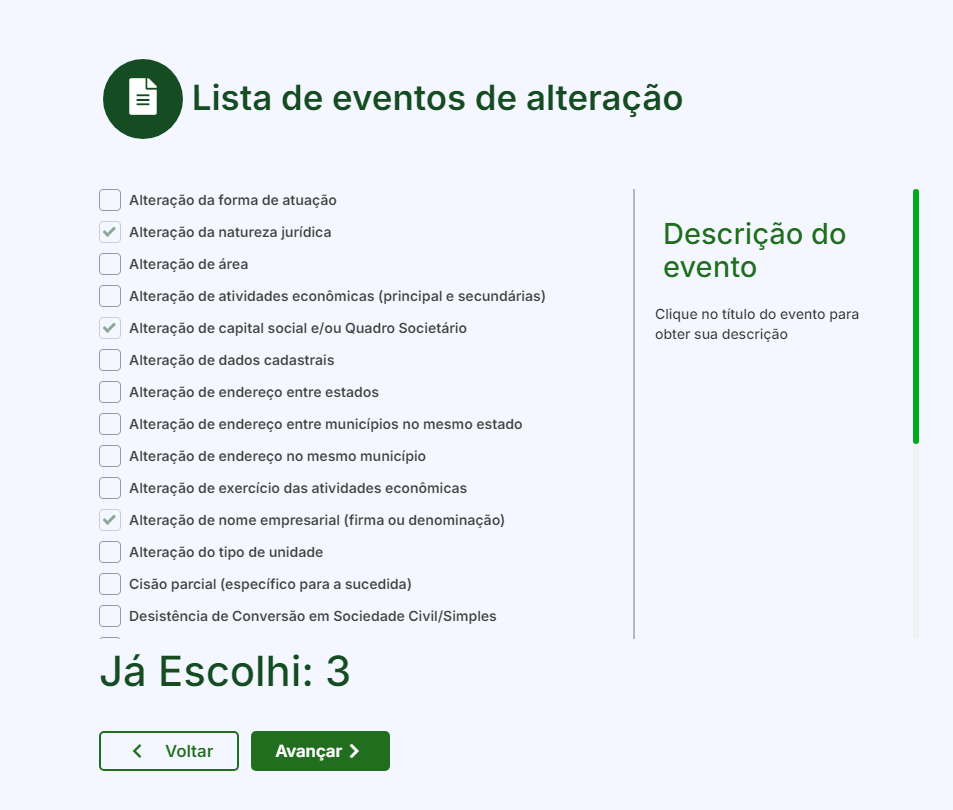Image resolution: width=953 pixels, height=810 pixels.
Task: Check Alteração de dados cadastrais
Action: 110,360
